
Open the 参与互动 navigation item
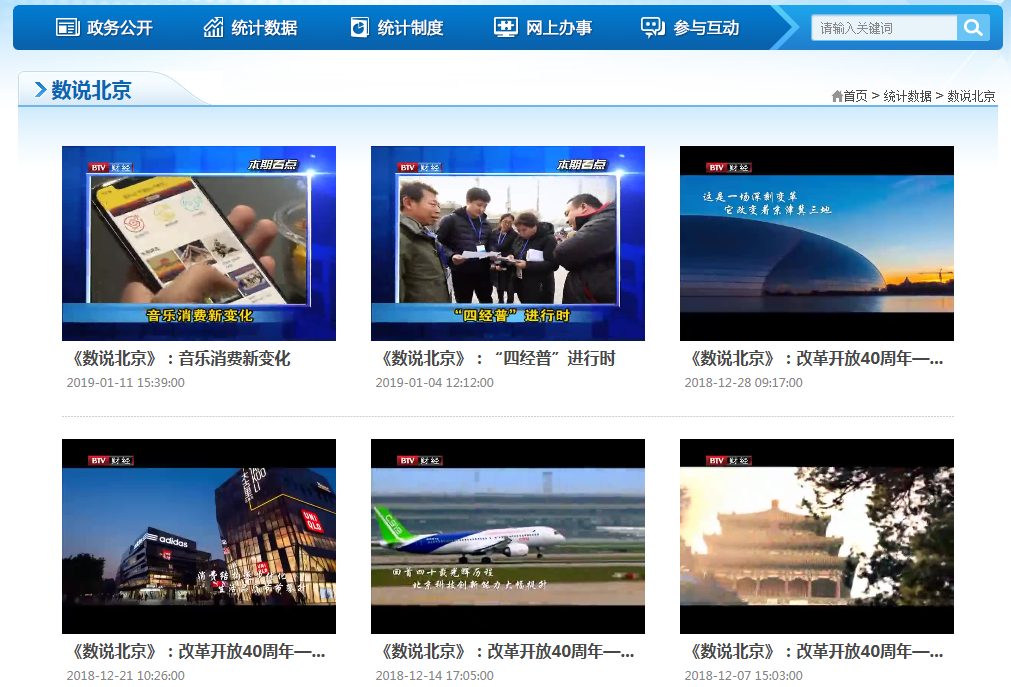[690, 28]
